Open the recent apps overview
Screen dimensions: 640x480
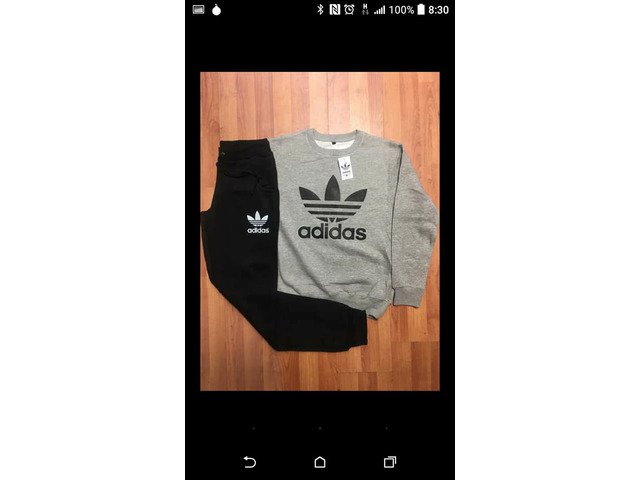[x=390, y=462]
